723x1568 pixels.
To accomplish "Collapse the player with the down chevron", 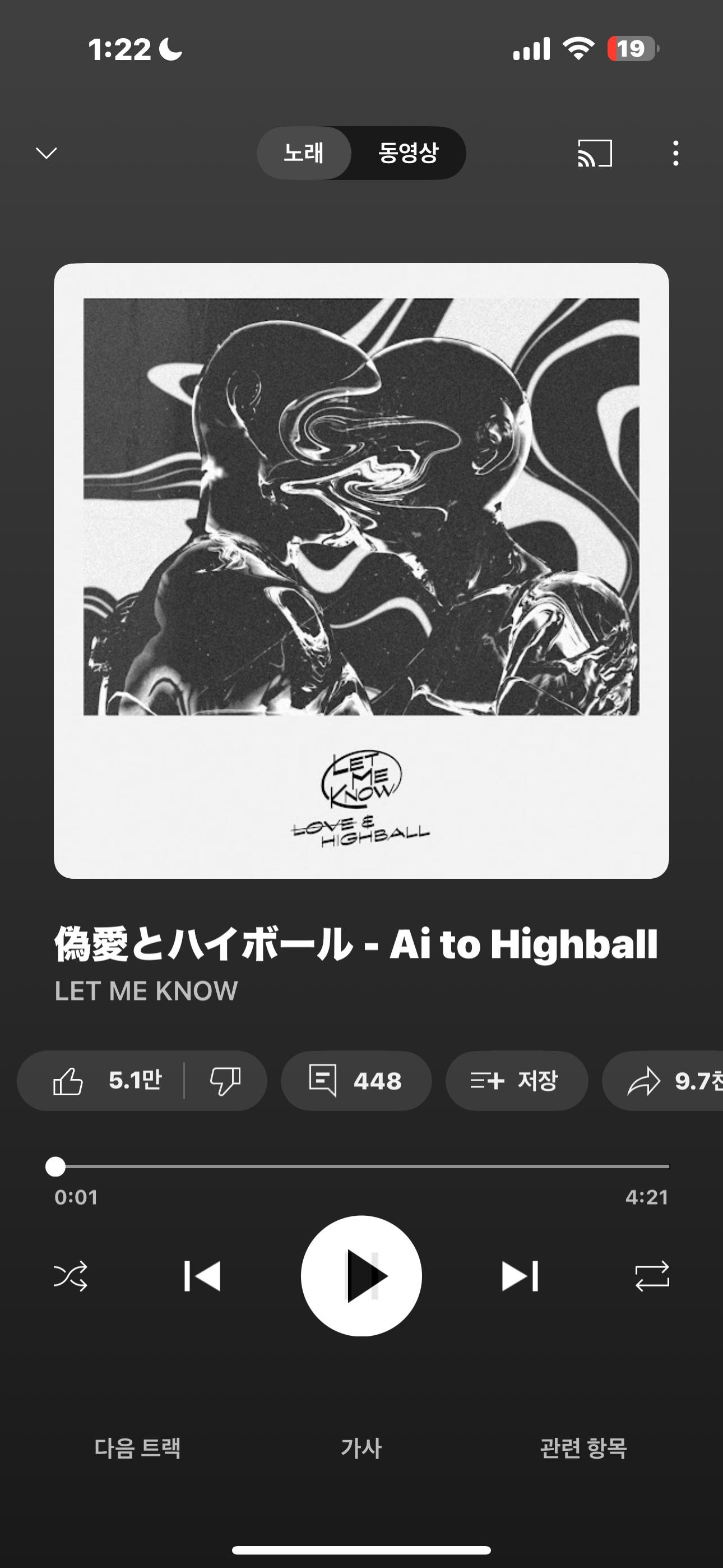I will coord(47,152).
